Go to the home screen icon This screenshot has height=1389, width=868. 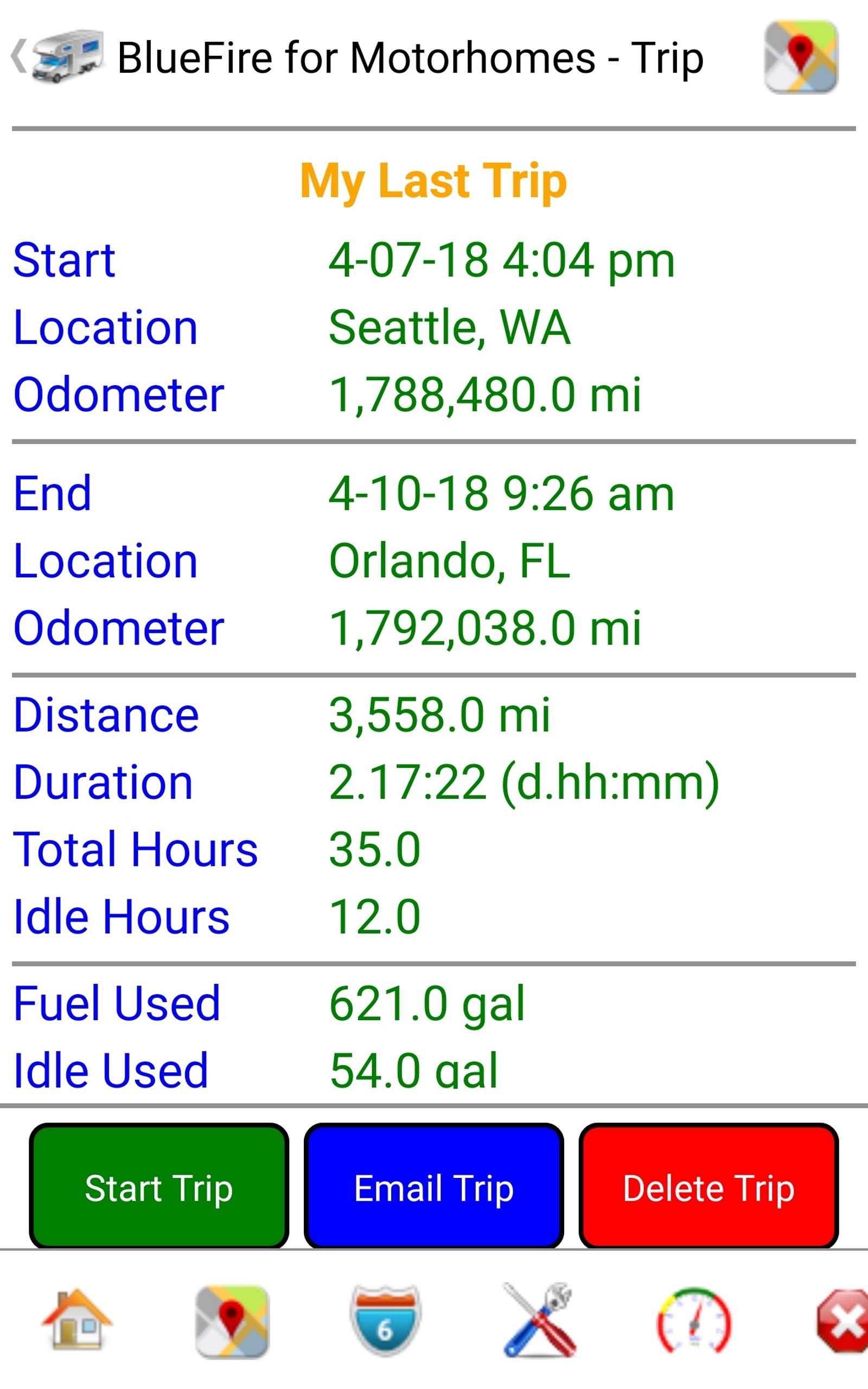[x=77, y=1321]
